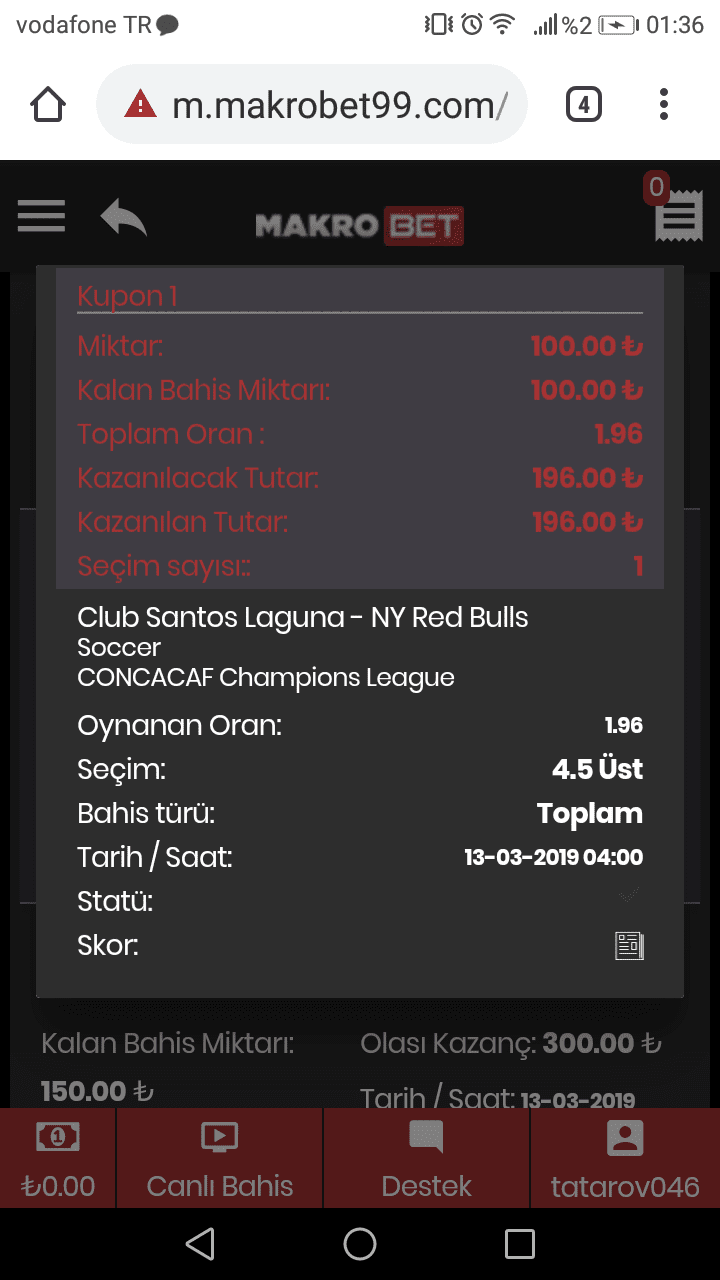Go to browser home page
This screenshot has height=1280, width=720.
tap(48, 104)
